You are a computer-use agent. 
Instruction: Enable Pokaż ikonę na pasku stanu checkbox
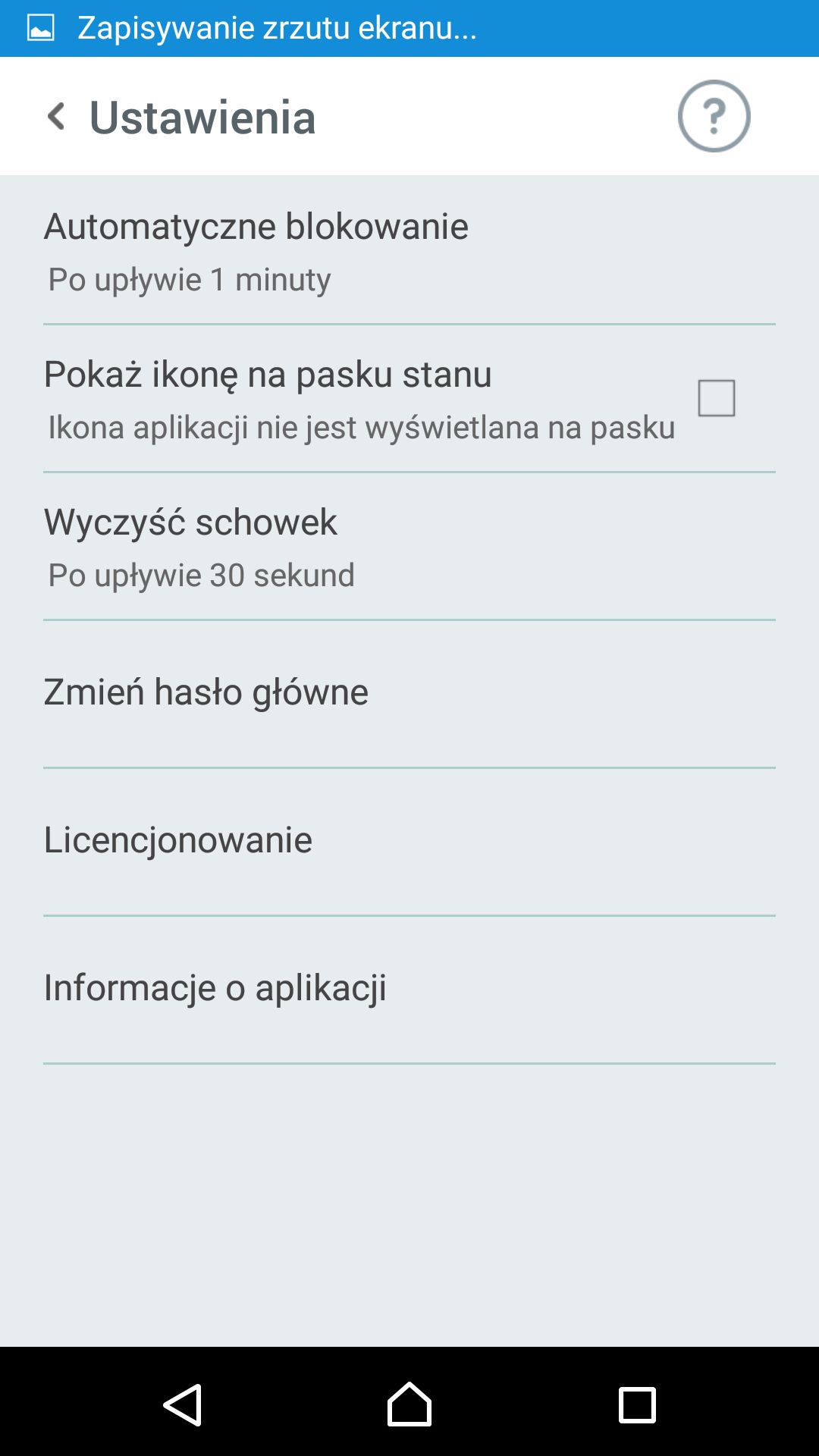(x=716, y=398)
